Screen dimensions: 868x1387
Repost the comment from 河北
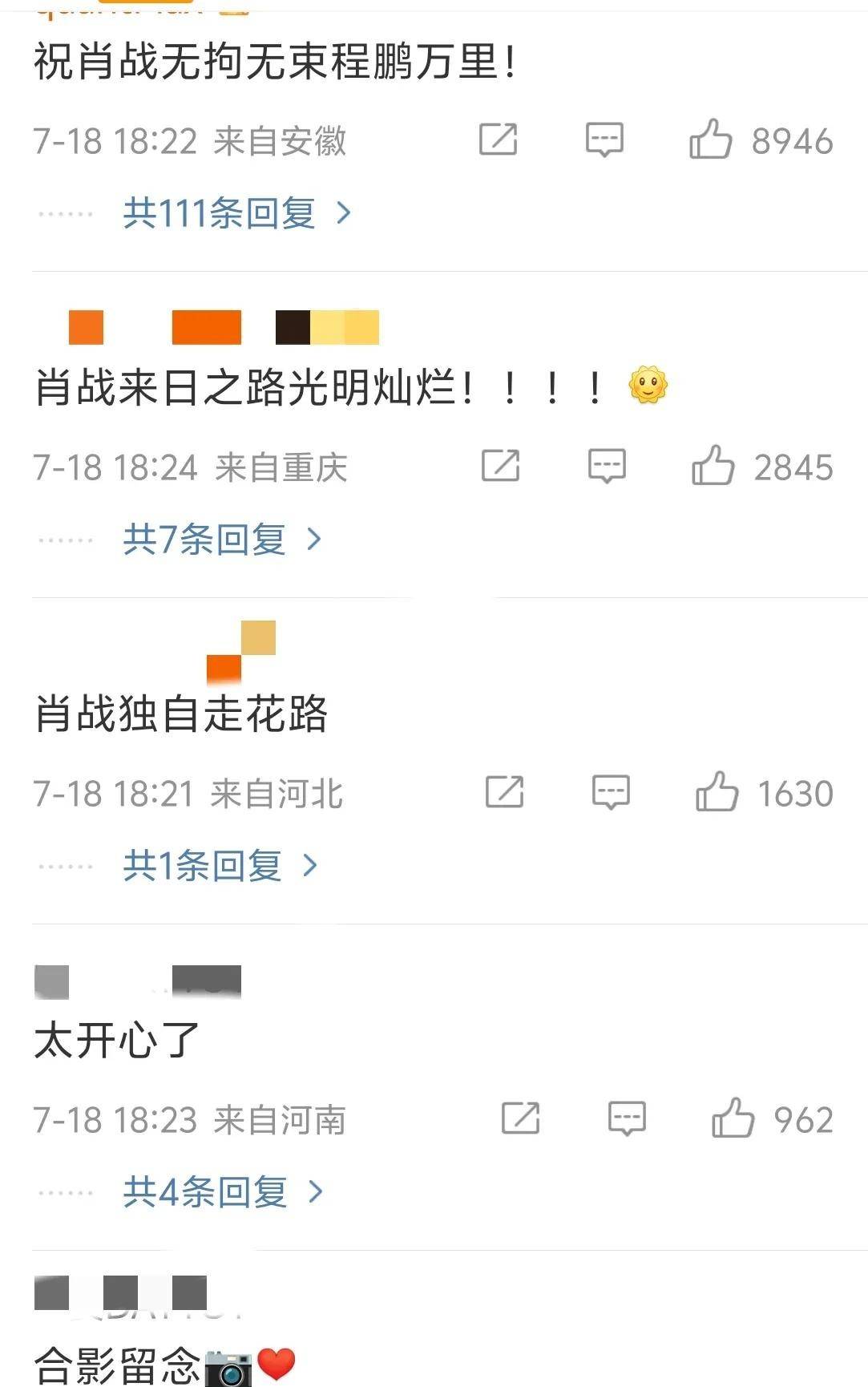(504, 792)
